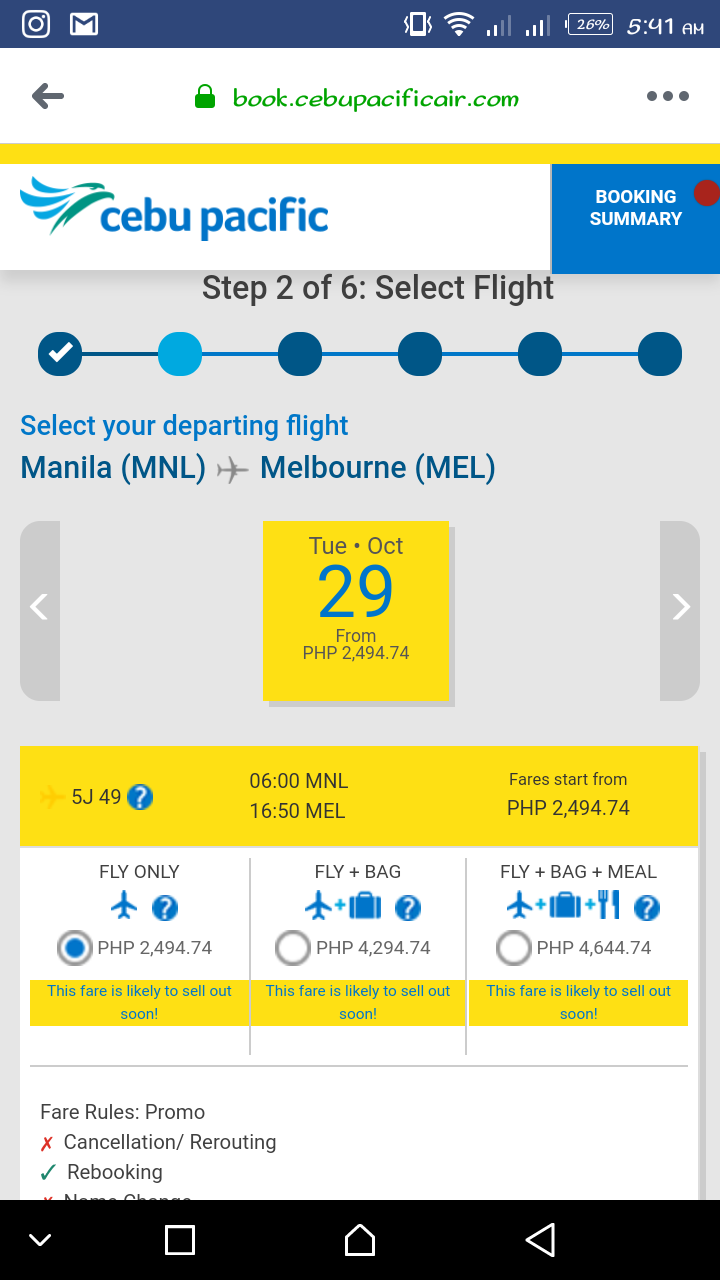Open help for flight 5J 49
This screenshot has width=720, height=1280.
pyautogui.click(x=140, y=798)
